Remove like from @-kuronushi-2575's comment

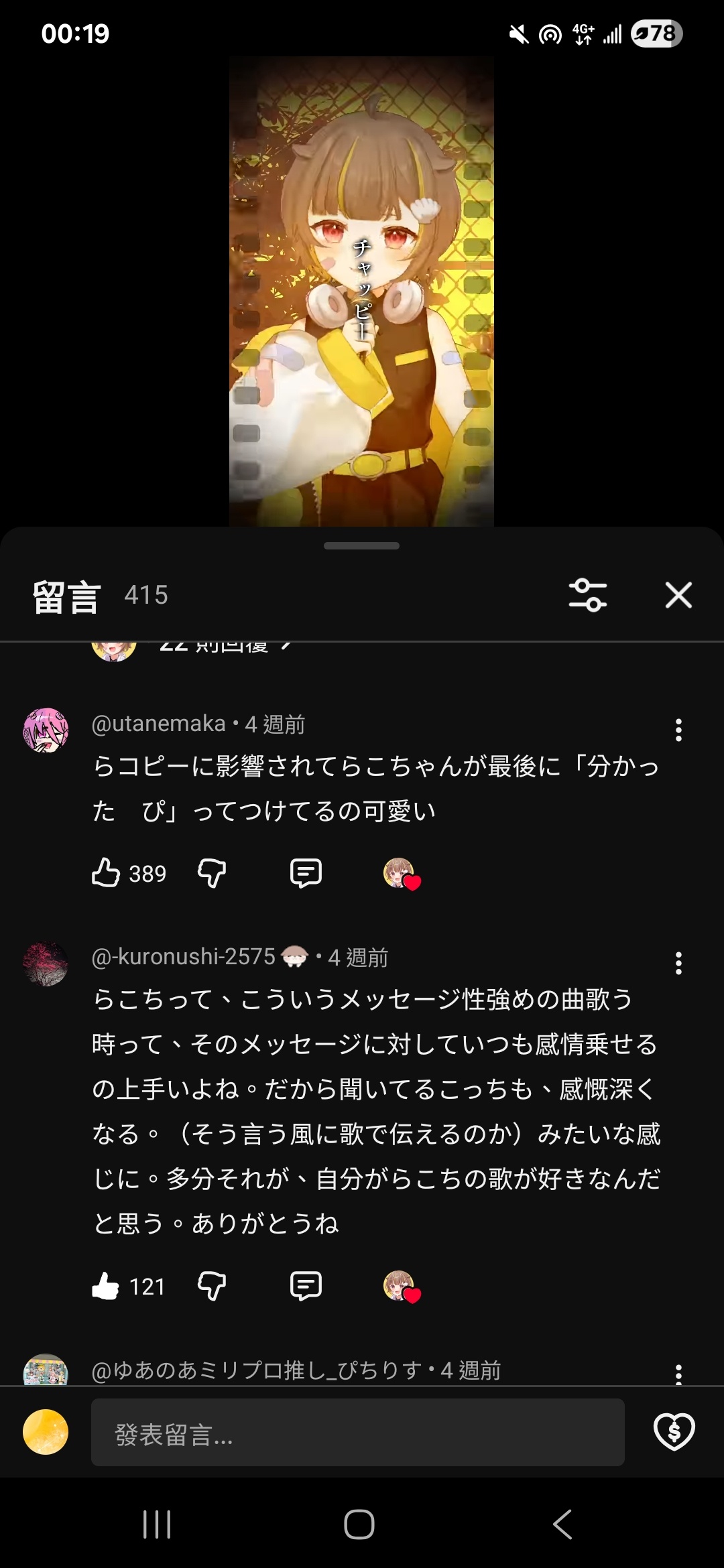(x=106, y=1286)
